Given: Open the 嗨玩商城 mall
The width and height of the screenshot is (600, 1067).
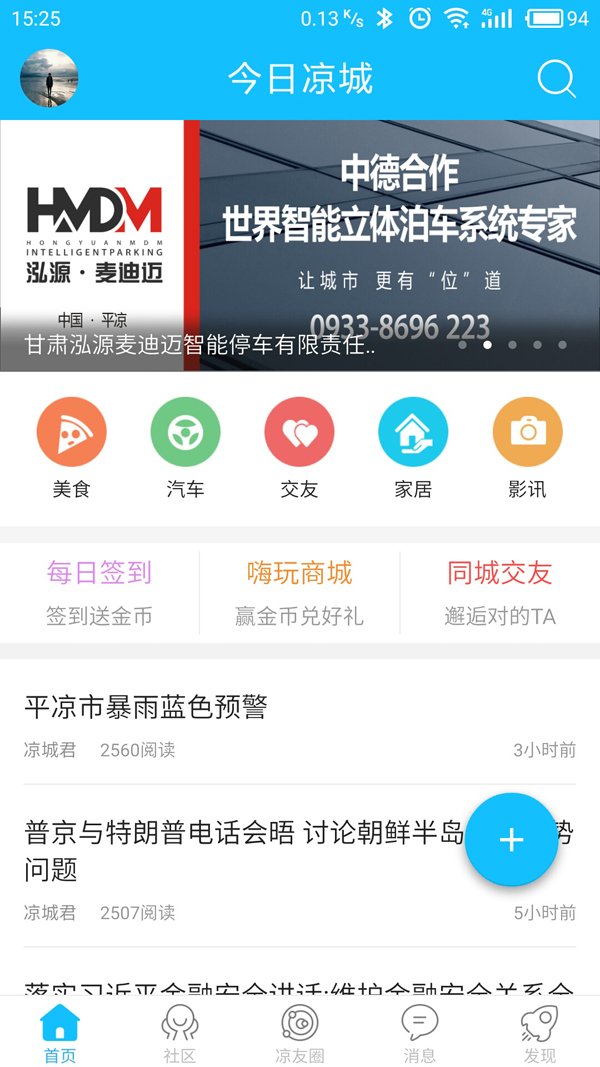Looking at the screenshot, I should (x=300, y=592).
